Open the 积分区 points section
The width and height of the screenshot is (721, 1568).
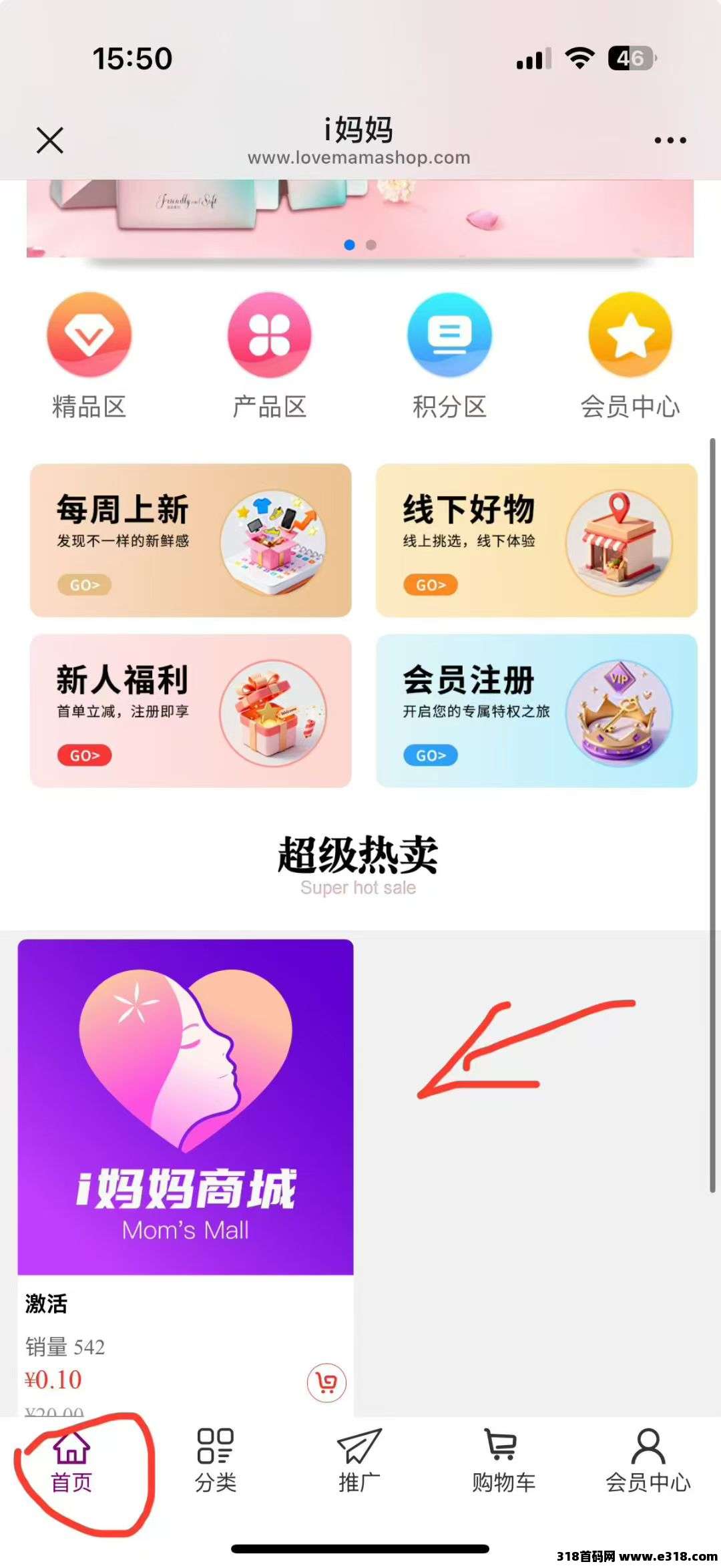pyautogui.click(x=449, y=356)
